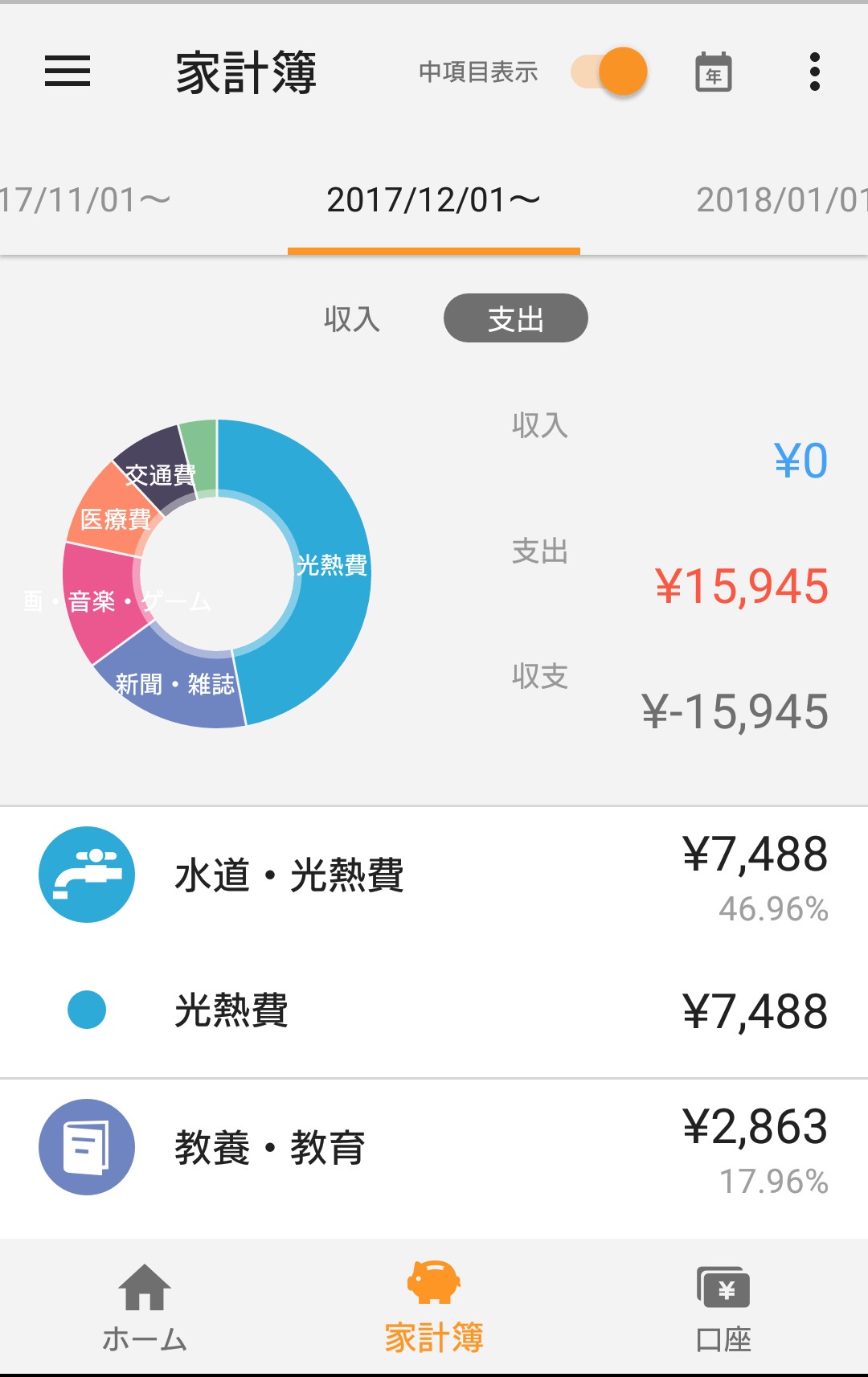Keep 支出 view selected

tap(515, 318)
